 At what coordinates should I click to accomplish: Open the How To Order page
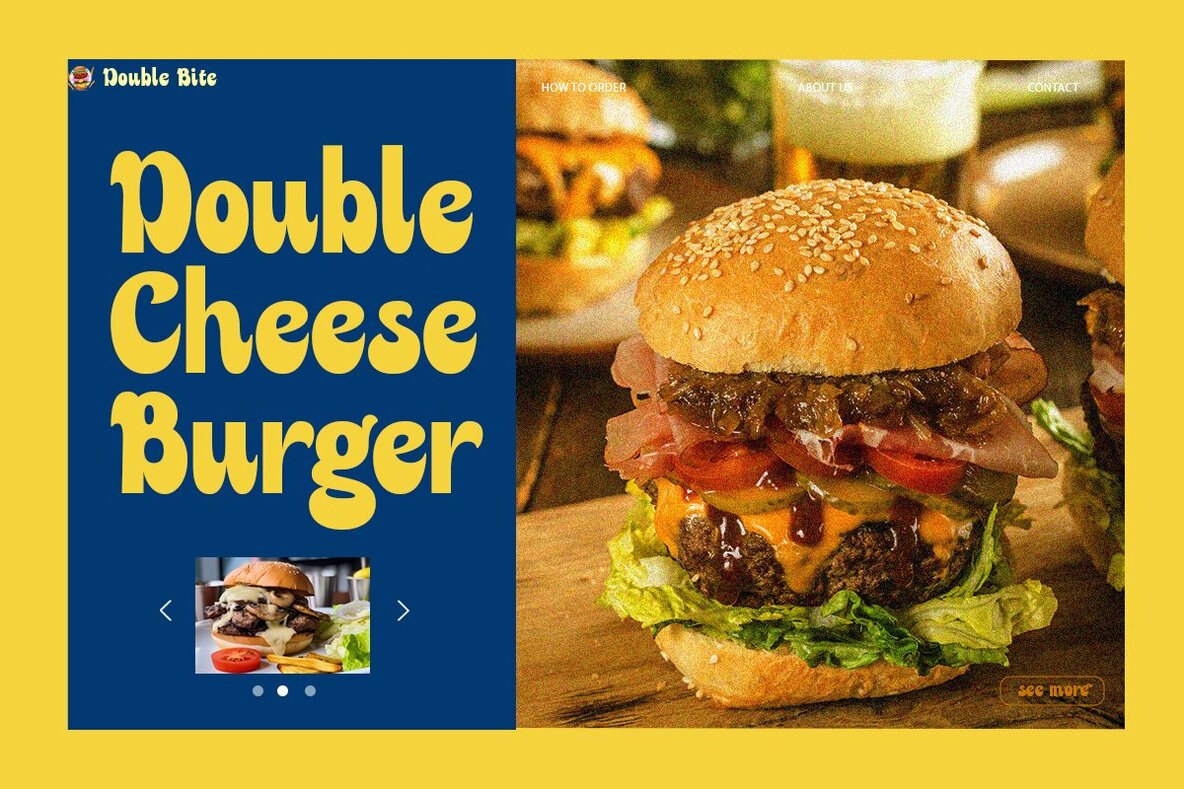click(x=583, y=87)
